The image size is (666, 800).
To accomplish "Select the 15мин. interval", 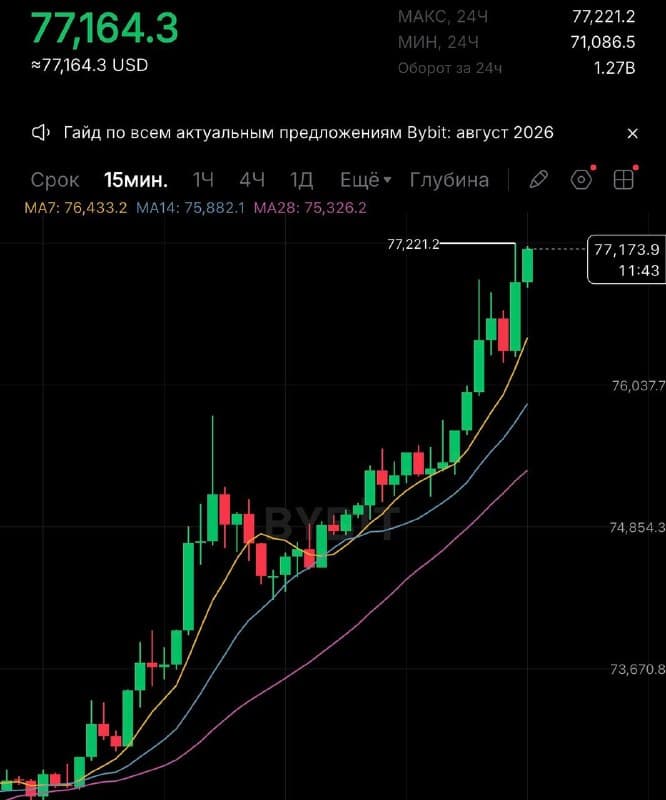I will [x=136, y=180].
